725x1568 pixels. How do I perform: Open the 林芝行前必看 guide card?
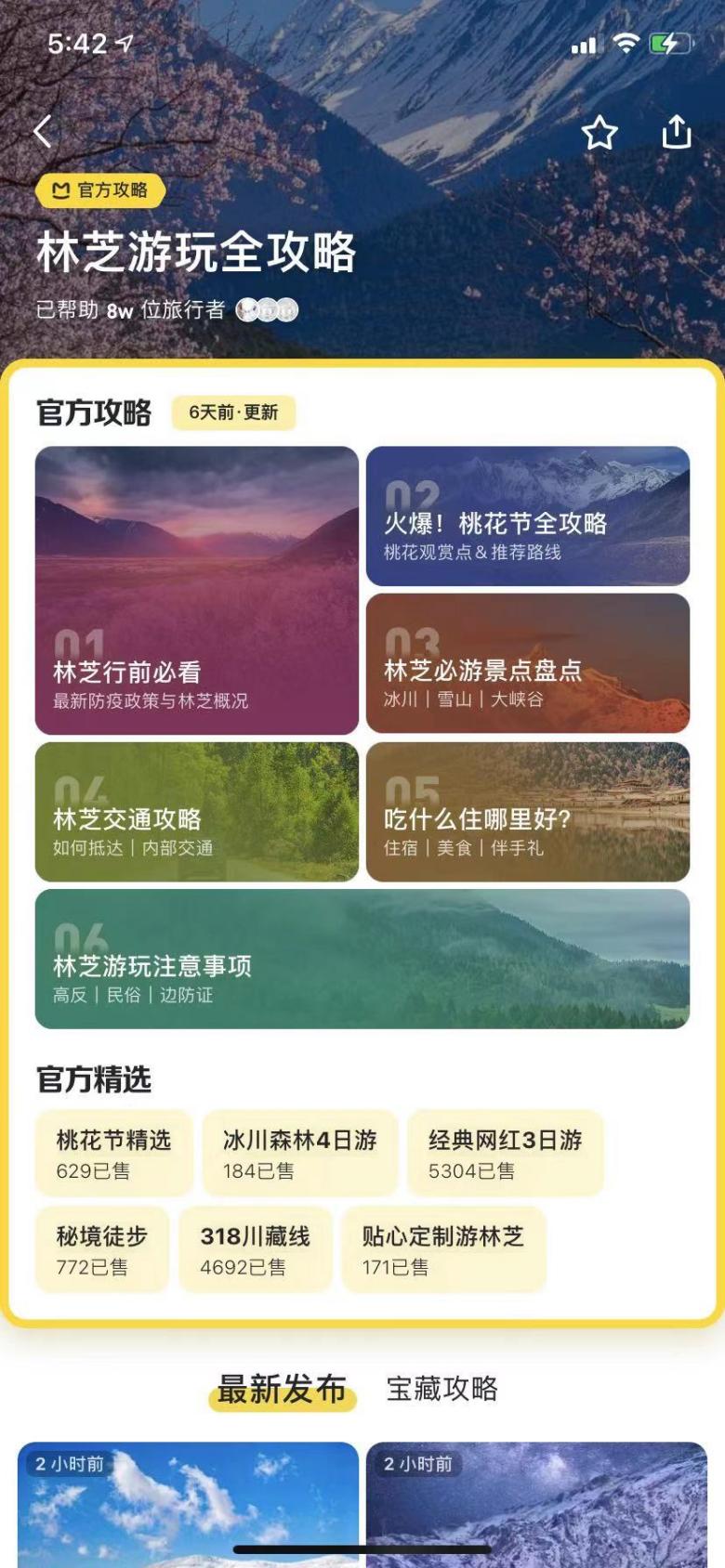point(197,591)
